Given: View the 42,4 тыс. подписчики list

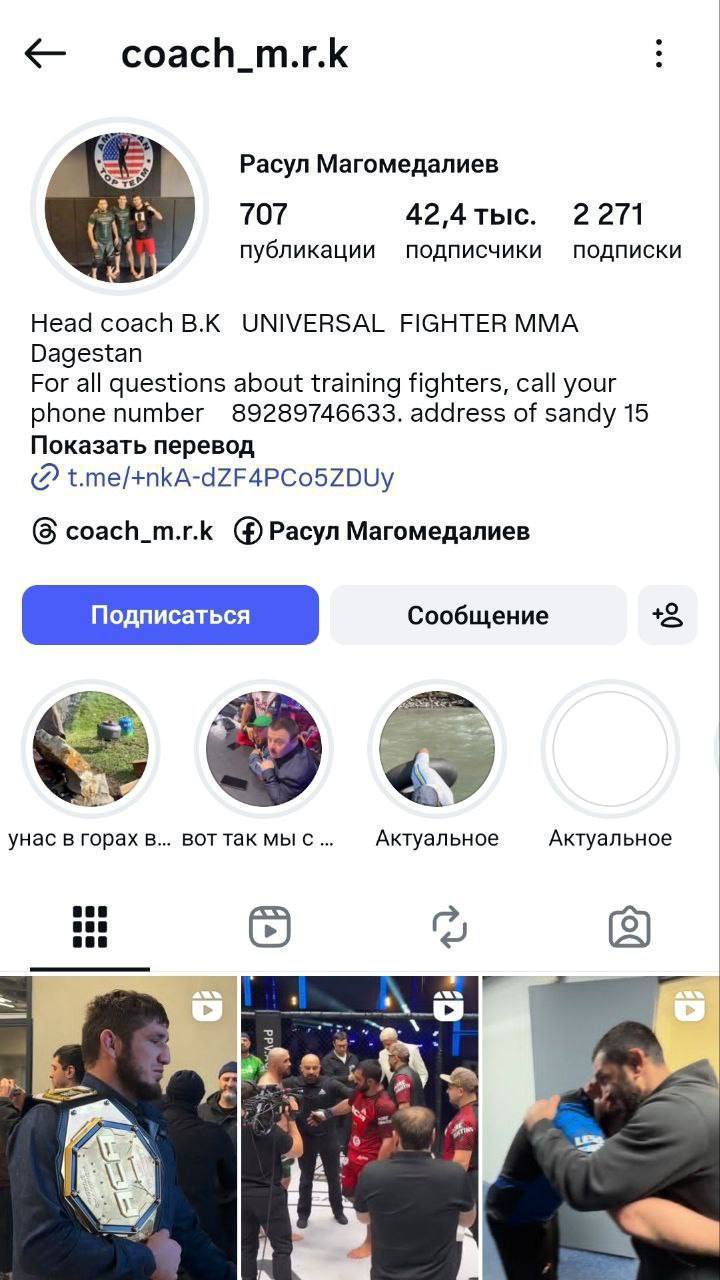Looking at the screenshot, I should pyautogui.click(x=472, y=231).
